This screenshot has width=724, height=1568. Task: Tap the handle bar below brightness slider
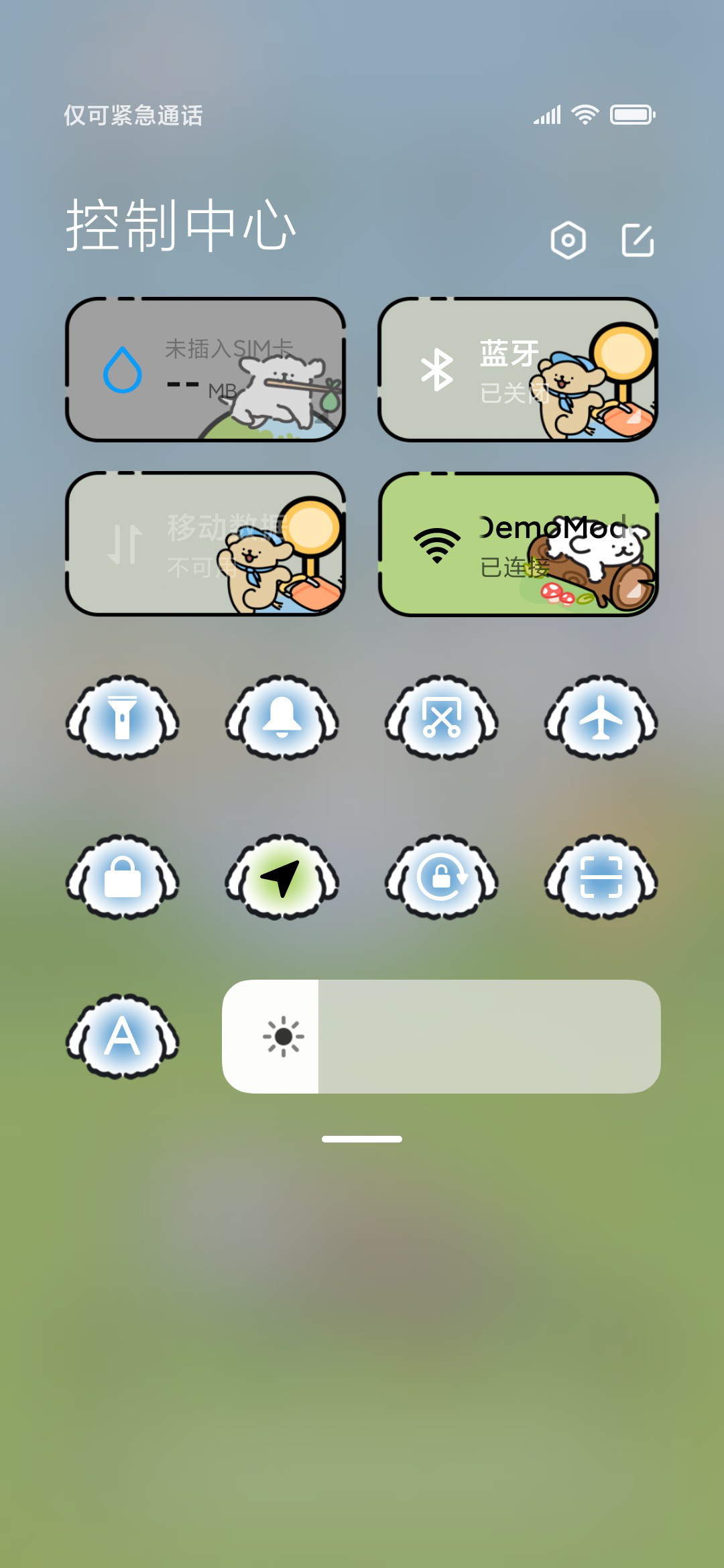(x=362, y=1139)
